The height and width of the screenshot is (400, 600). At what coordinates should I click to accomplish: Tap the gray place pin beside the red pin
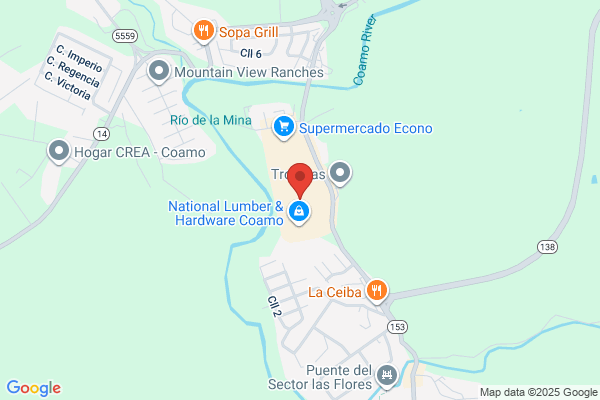340,173
